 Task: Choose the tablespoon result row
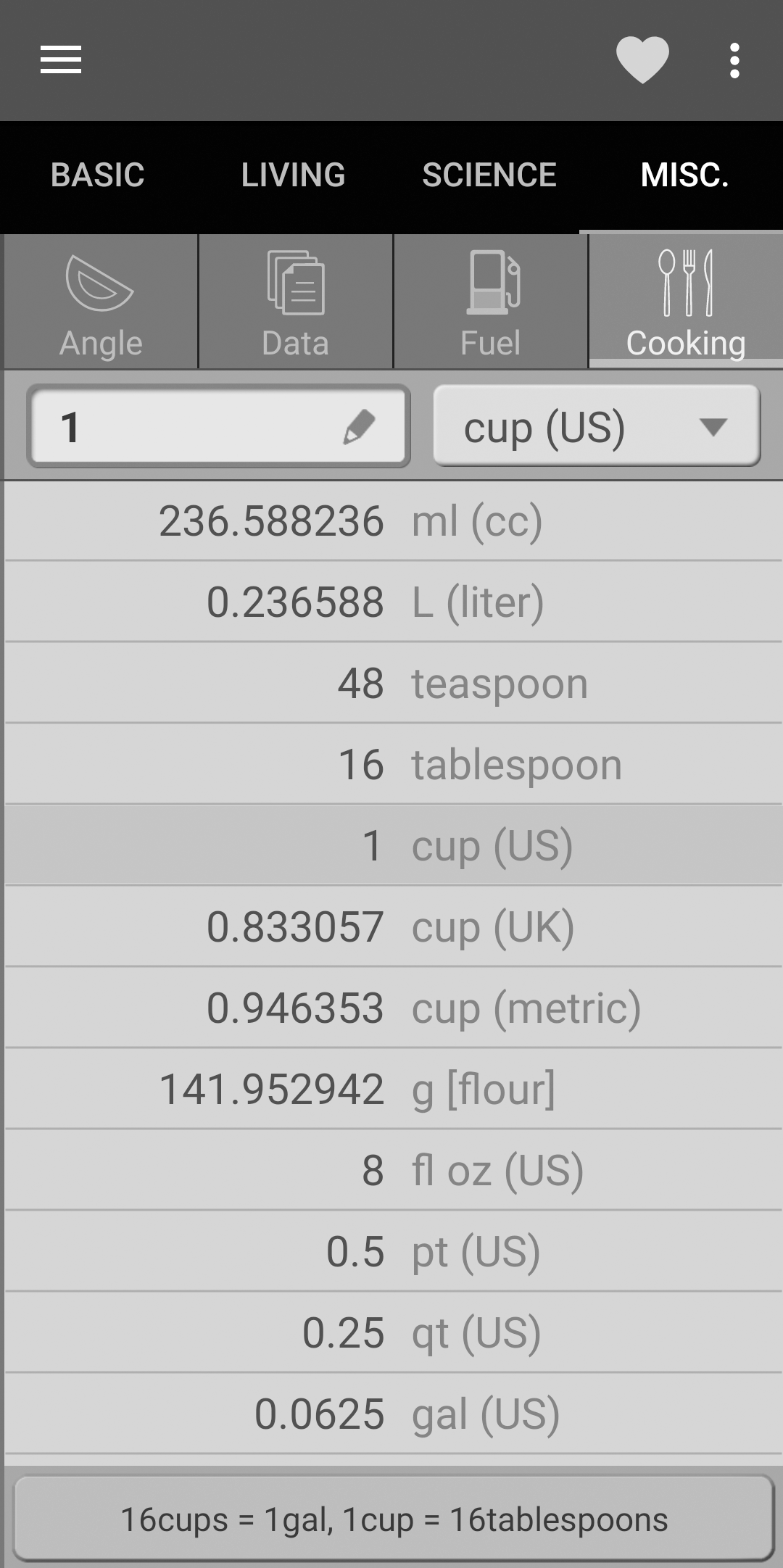tap(391, 765)
